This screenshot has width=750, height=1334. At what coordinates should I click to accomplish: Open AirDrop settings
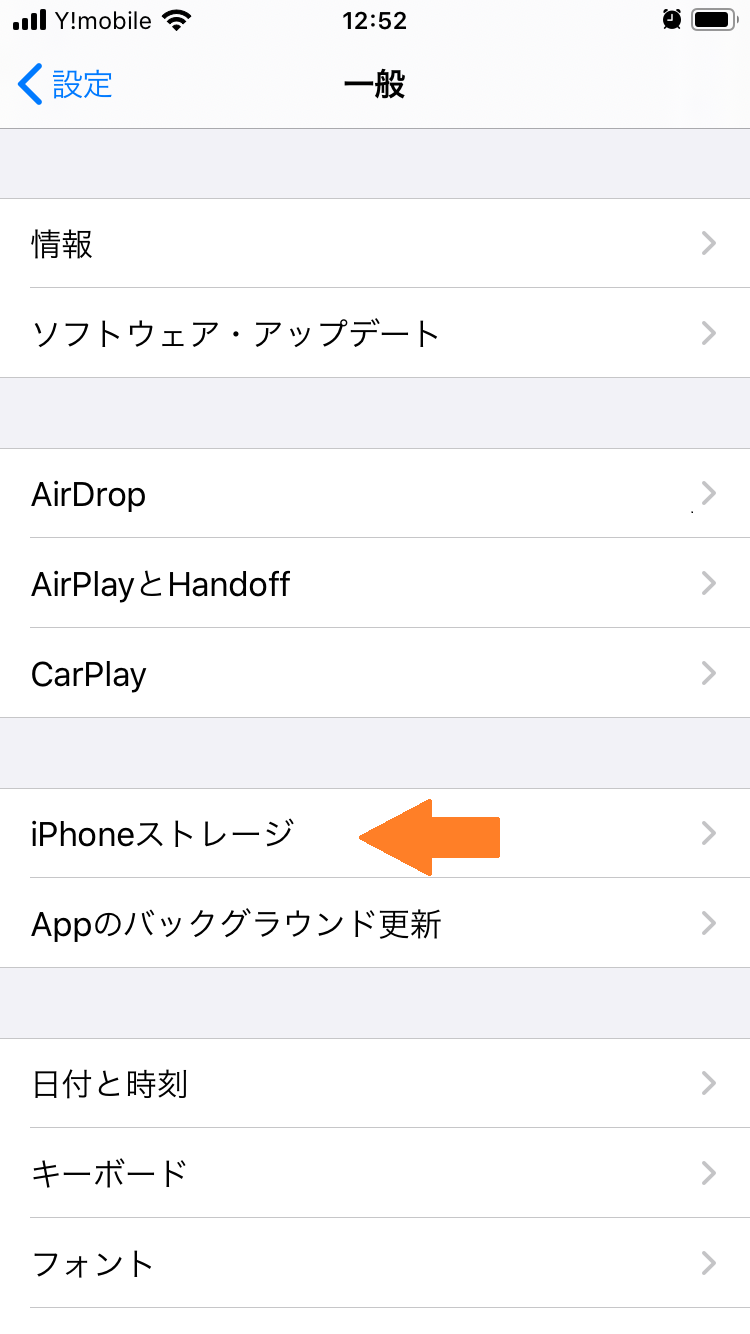[375, 493]
